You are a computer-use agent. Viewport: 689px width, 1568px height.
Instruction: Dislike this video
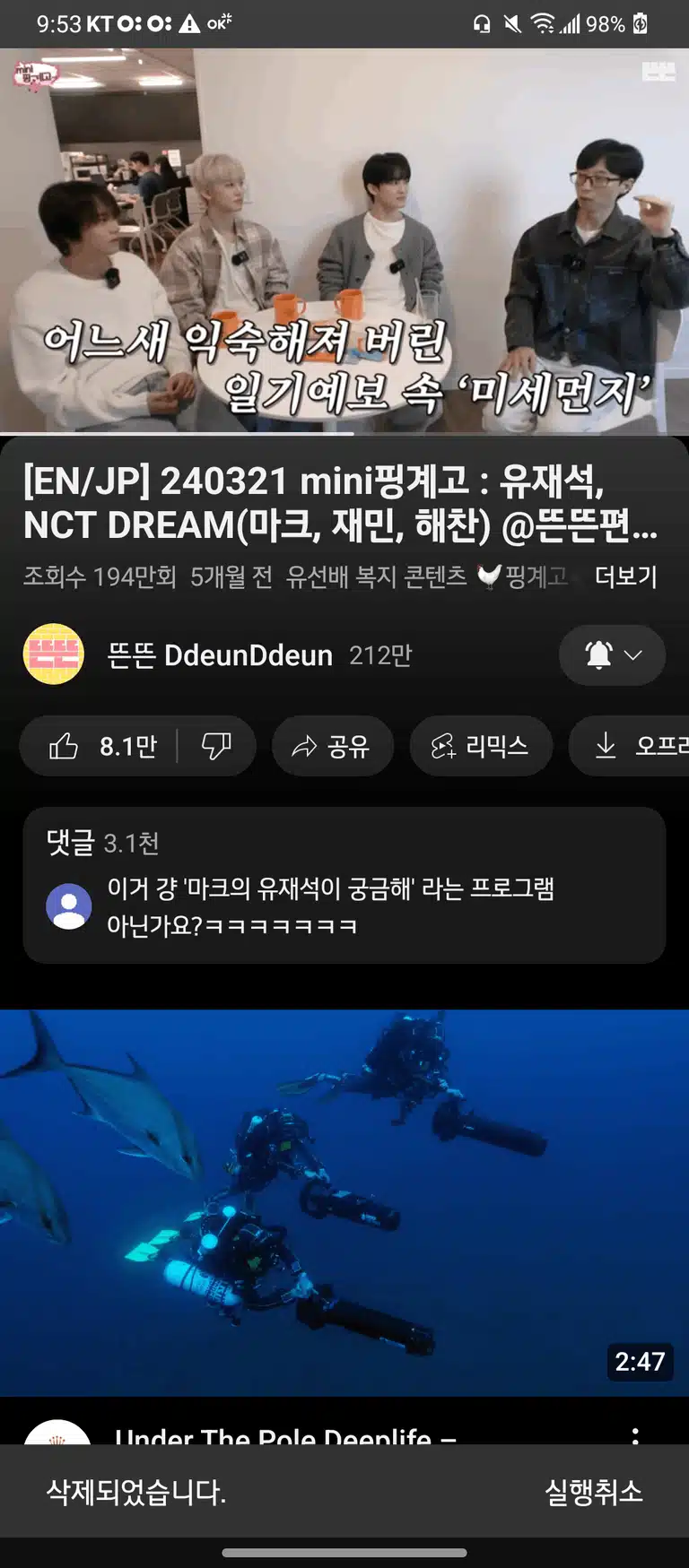pyautogui.click(x=216, y=746)
